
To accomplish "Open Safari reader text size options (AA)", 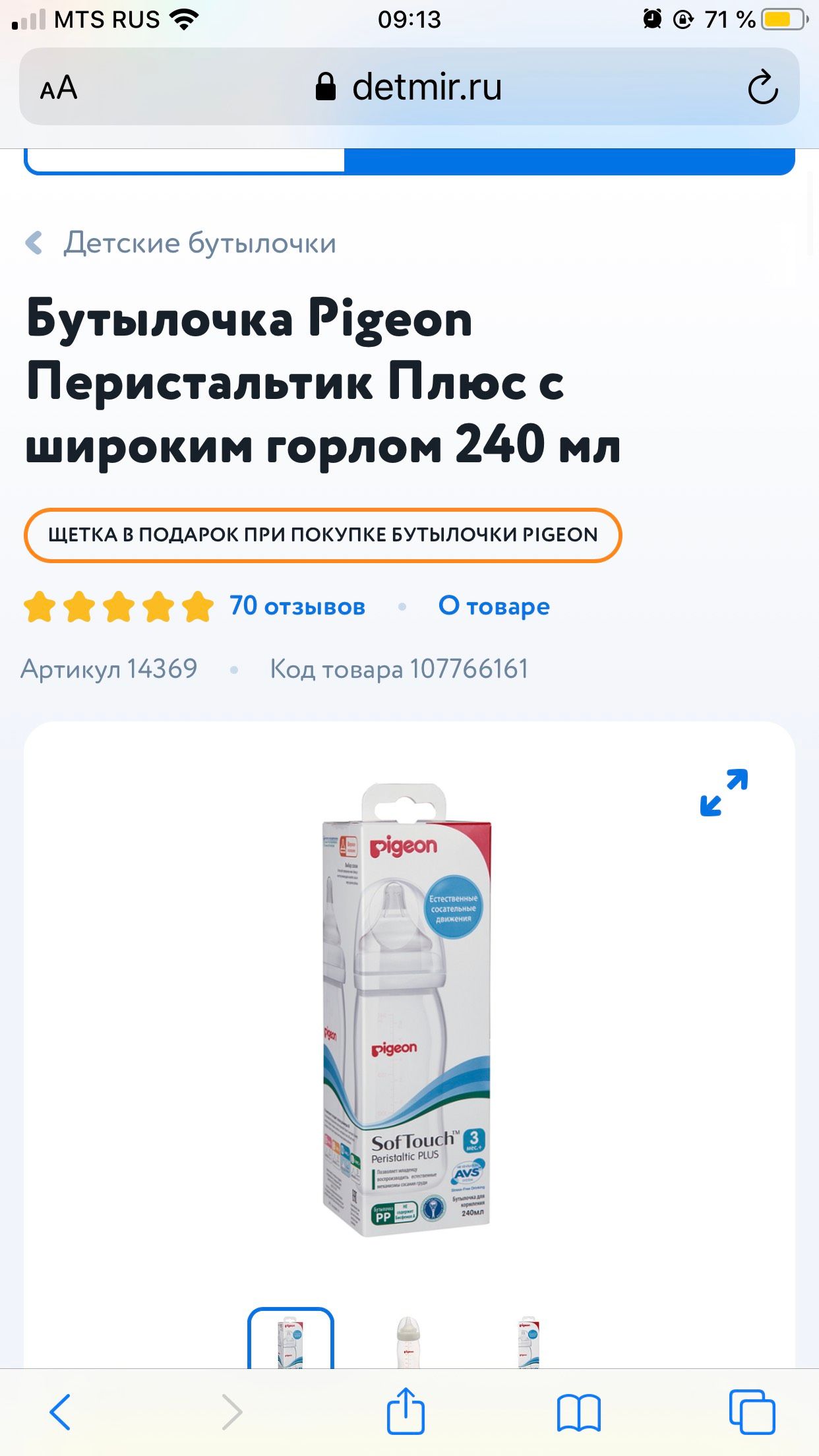I will click(59, 87).
